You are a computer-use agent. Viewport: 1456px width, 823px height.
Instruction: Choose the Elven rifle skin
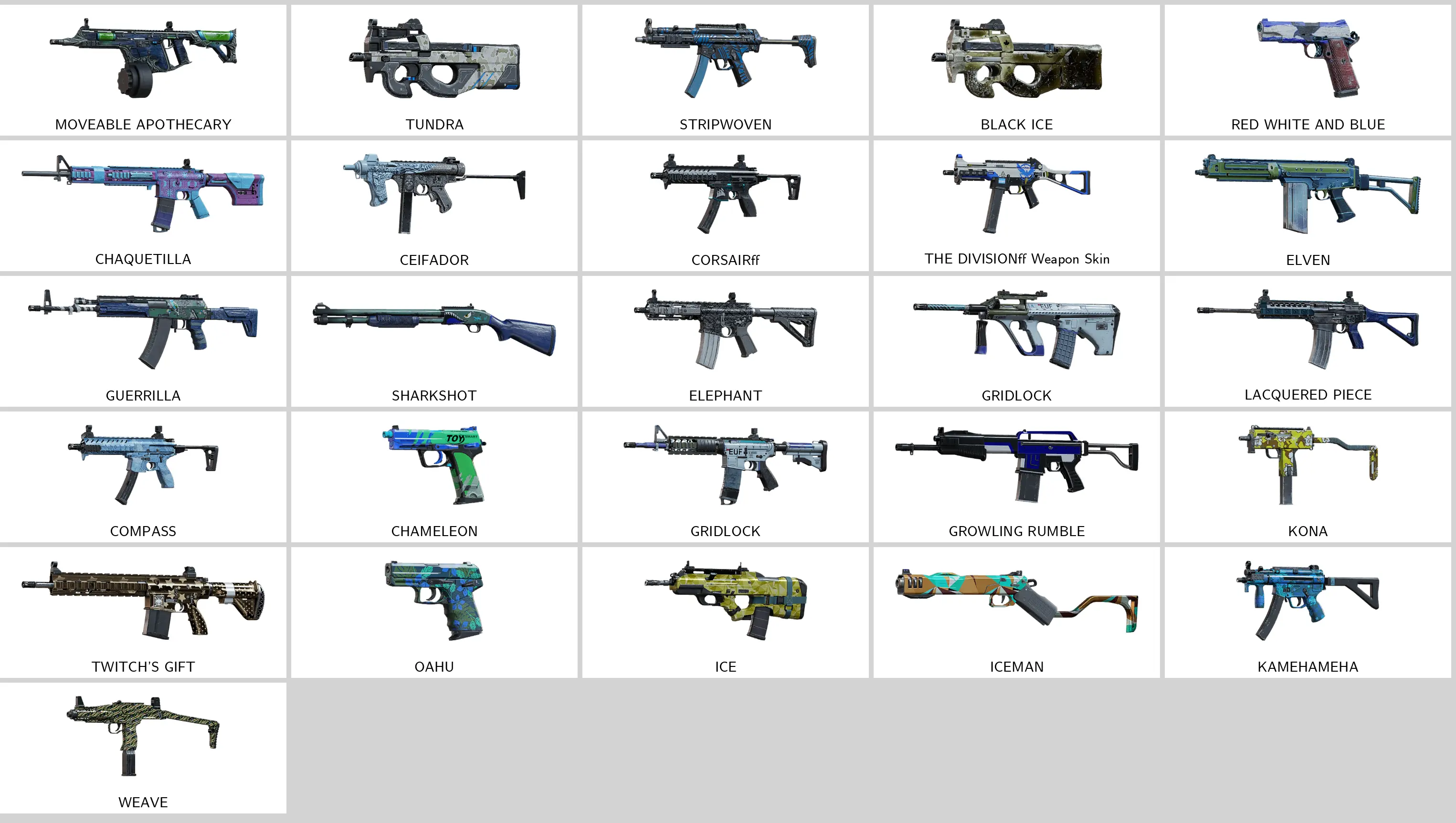point(1308,205)
